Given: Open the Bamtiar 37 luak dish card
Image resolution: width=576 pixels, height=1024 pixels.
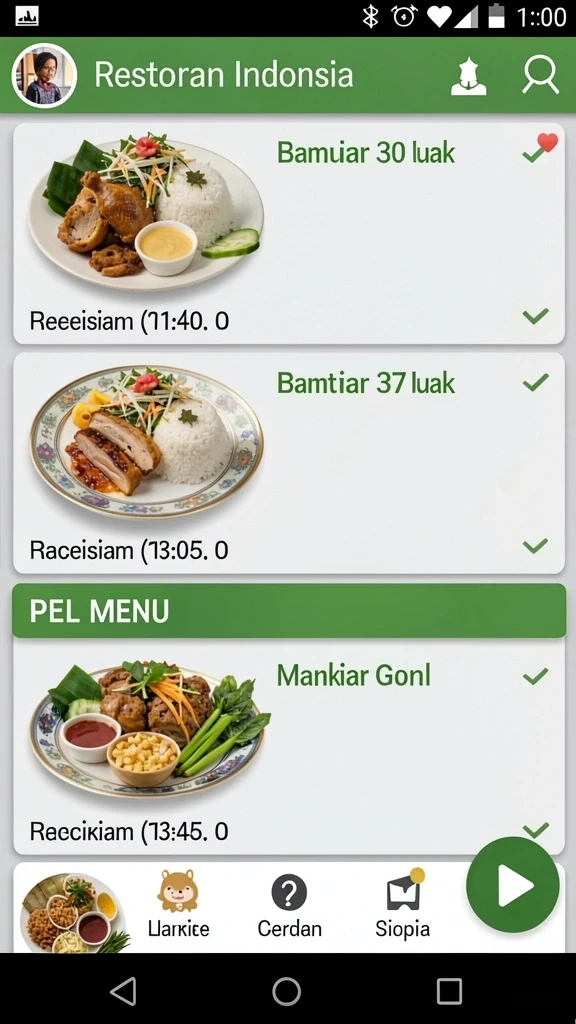Looking at the screenshot, I should (x=289, y=463).
